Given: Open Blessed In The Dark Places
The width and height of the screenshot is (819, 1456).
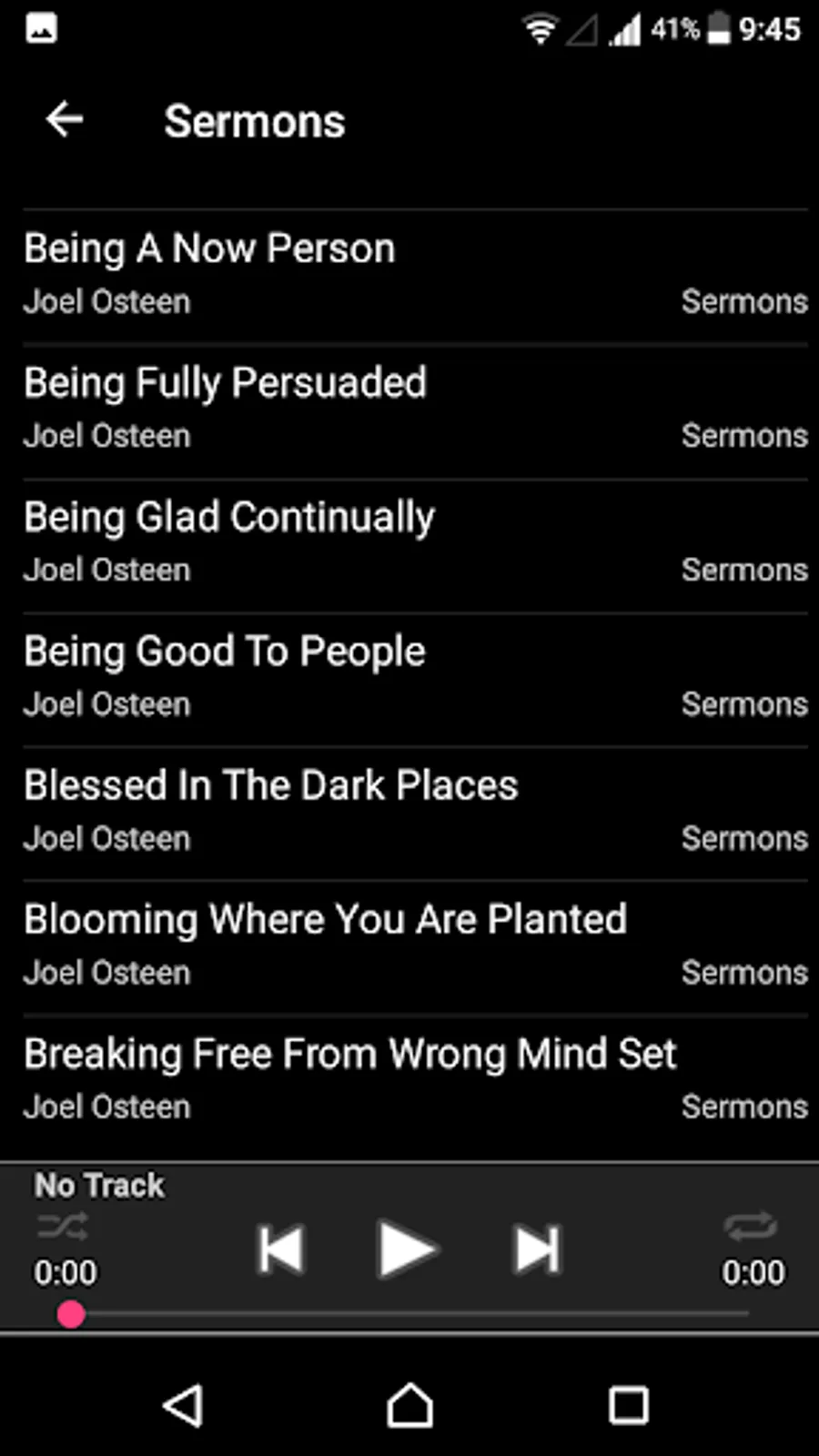Looking at the screenshot, I should [x=414, y=812].
